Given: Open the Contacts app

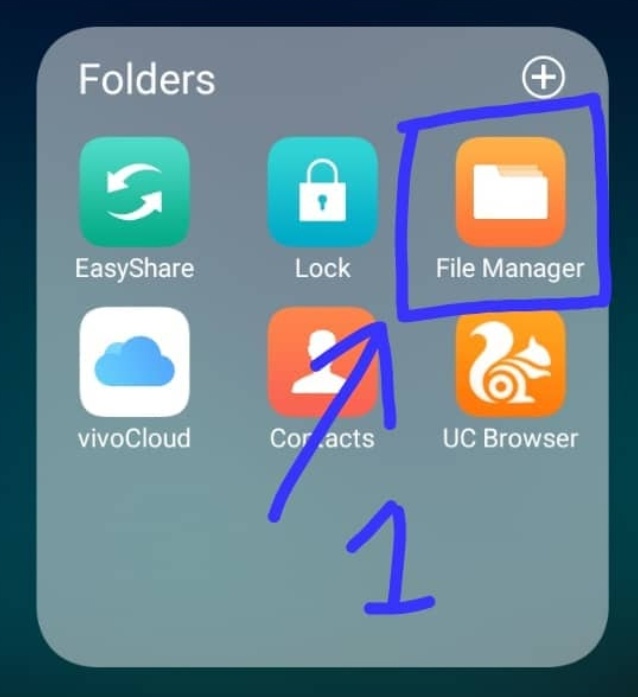Looking at the screenshot, I should pyautogui.click(x=322, y=362).
